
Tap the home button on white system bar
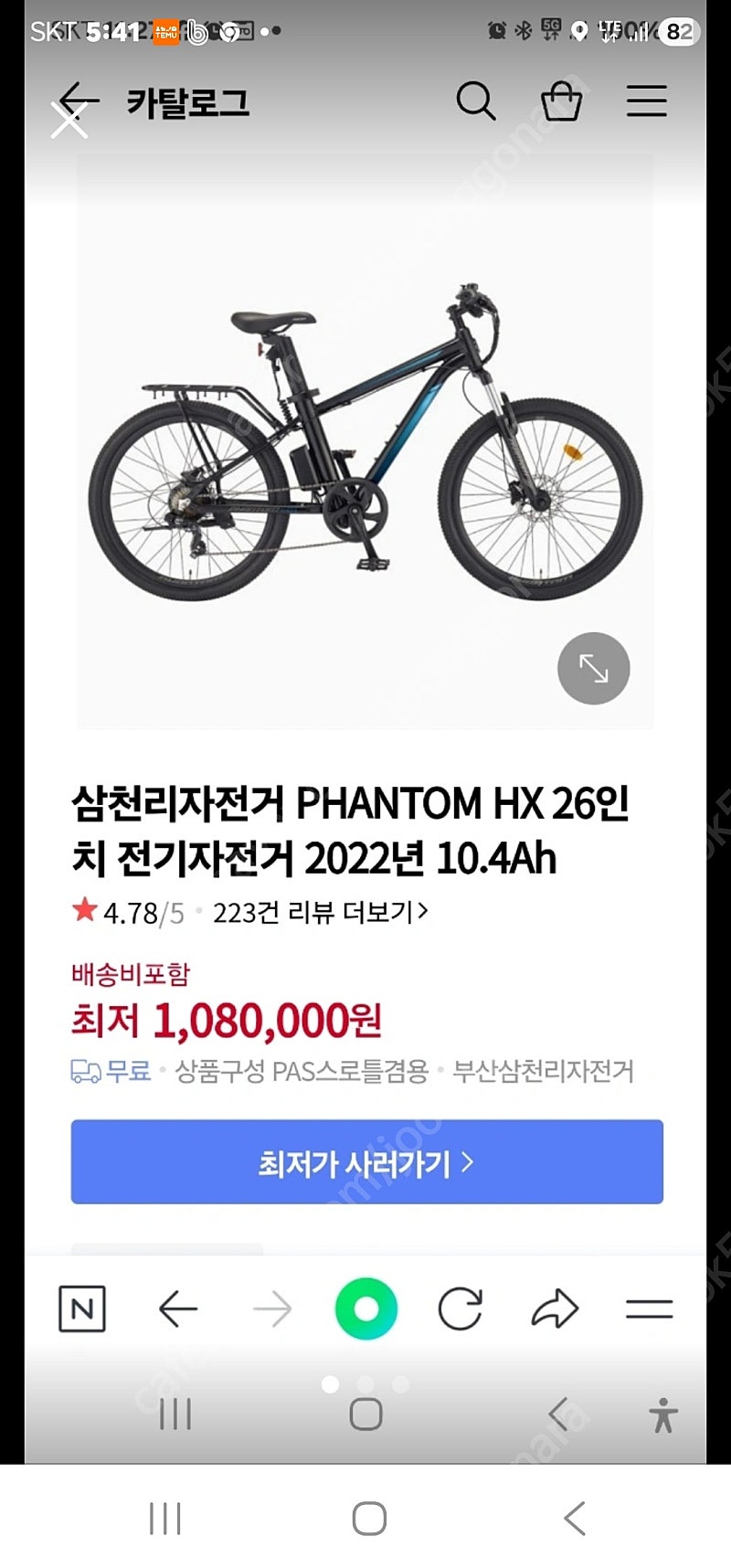click(x=369, y=1520)
